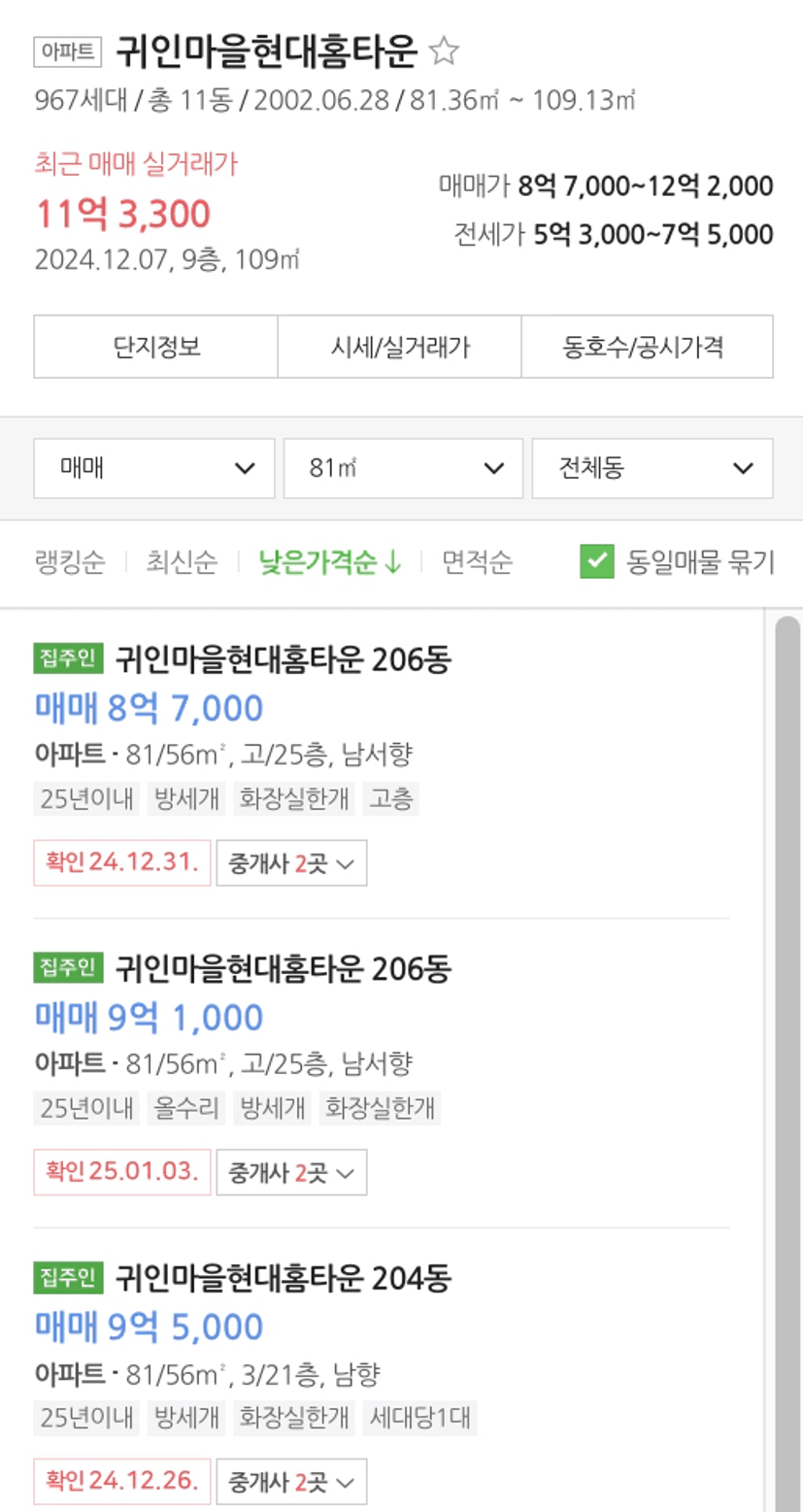Expand the 전체동 building dropdown

652,468
